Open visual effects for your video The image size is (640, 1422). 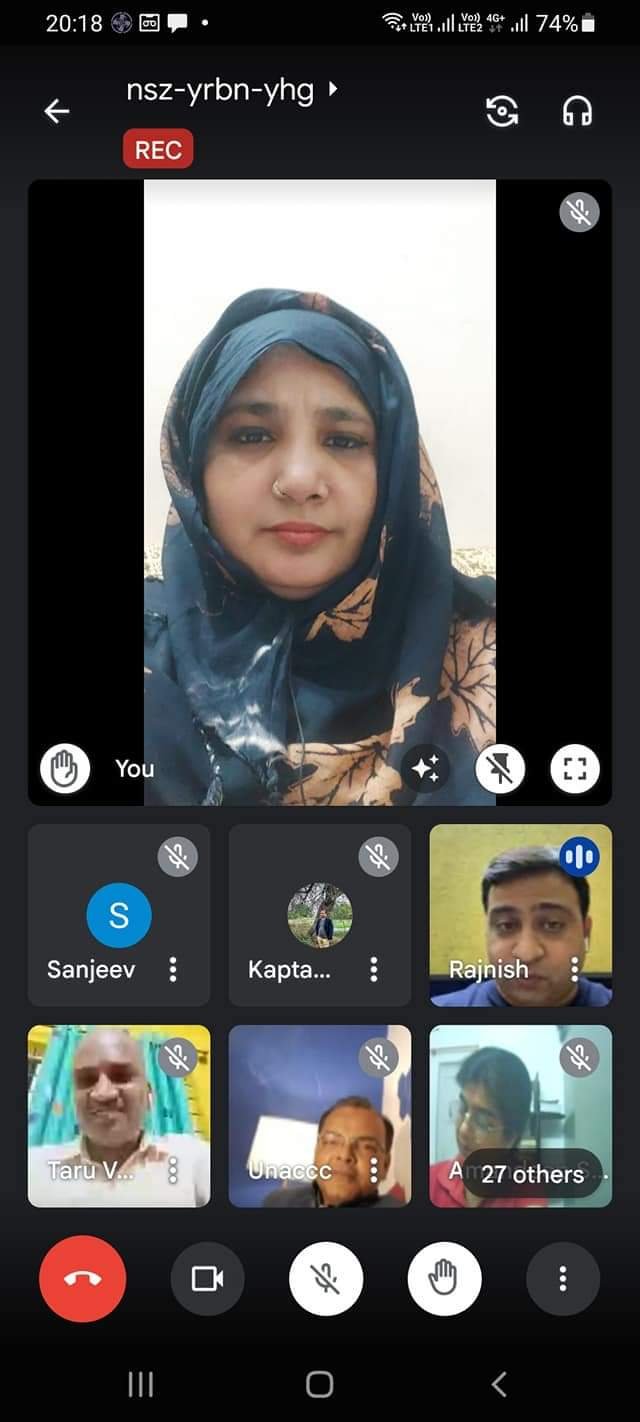click(x=426, y=768)
